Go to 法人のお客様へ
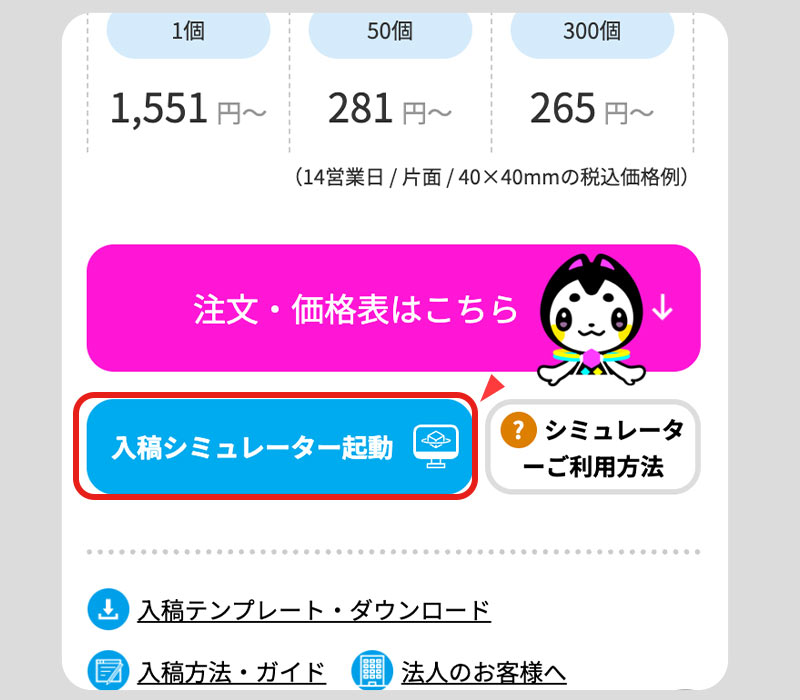Screen dimensions: 800x700 [x=483, y=670]
